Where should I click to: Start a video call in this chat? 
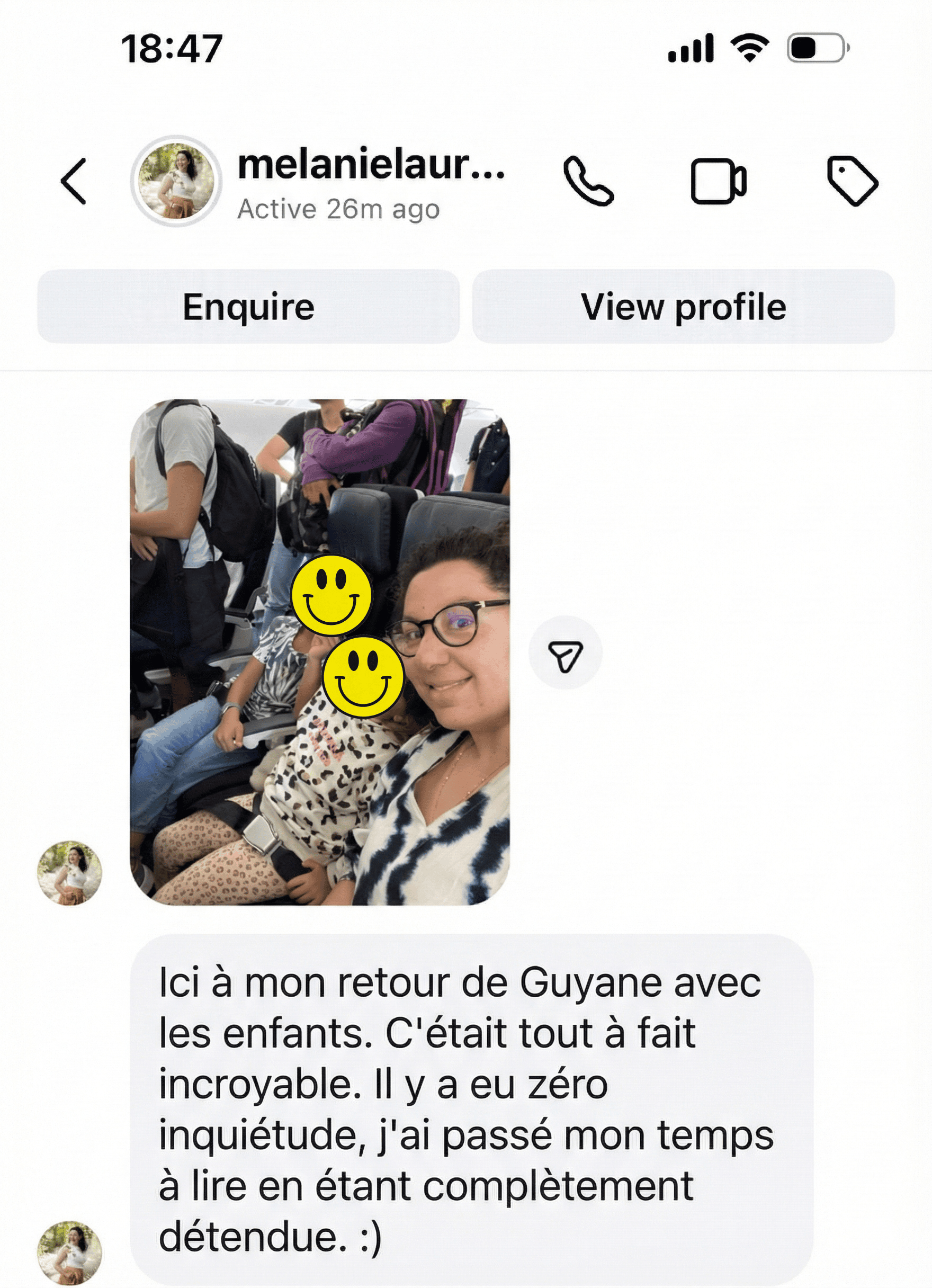click(719, 181)
